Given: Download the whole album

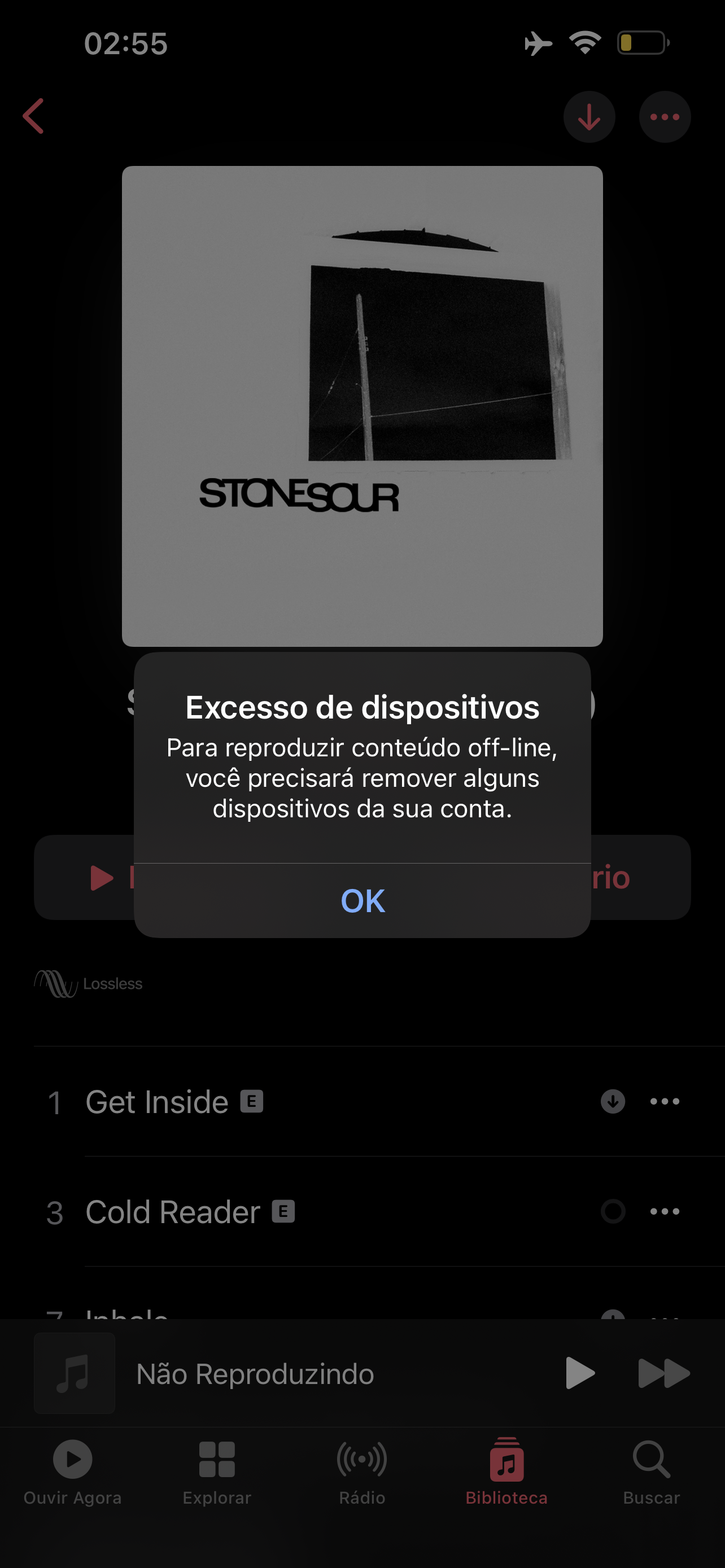Looking at the screenshot, I should [589, 117].
